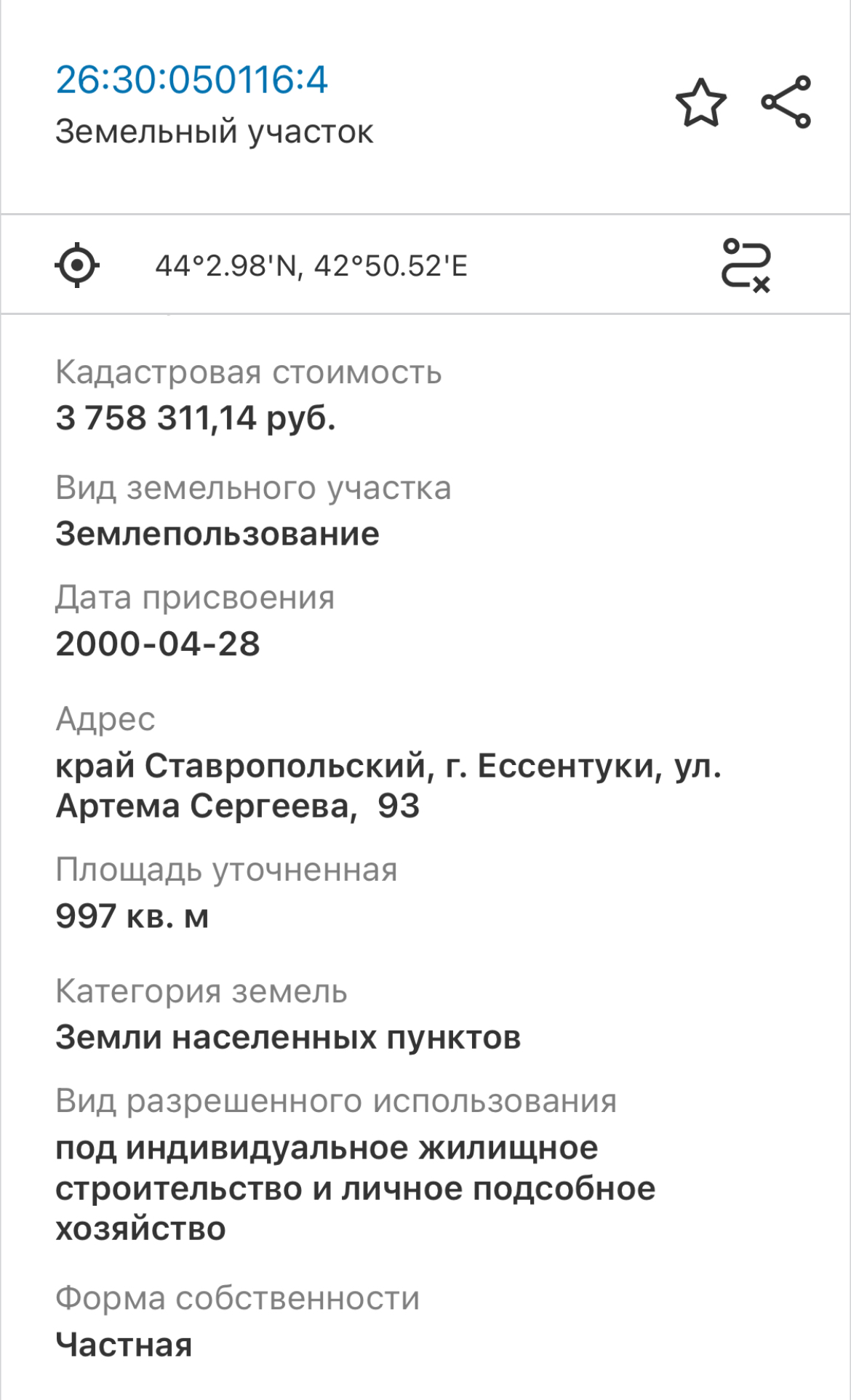Share this land plot
Viewport: 851px width, 1400px height.
click(x=786, y=103)
